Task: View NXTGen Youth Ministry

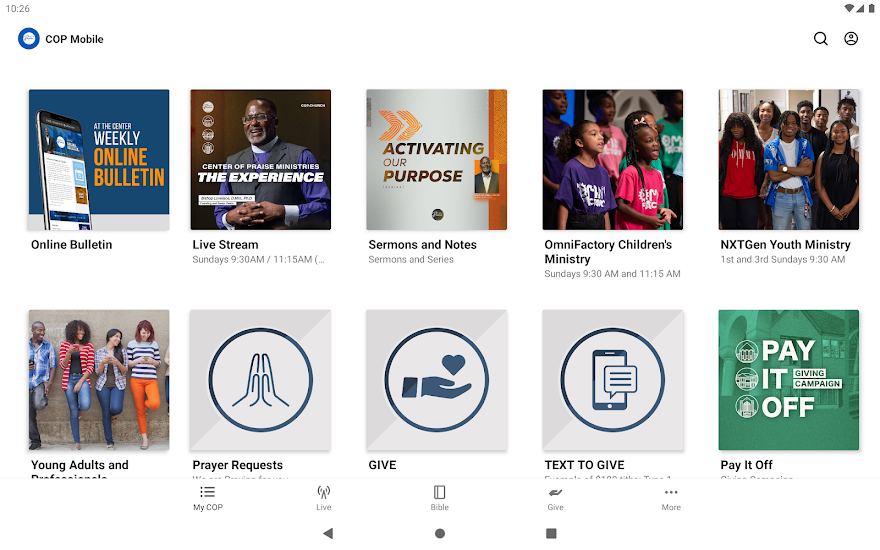Action: [x=789, y=160]
